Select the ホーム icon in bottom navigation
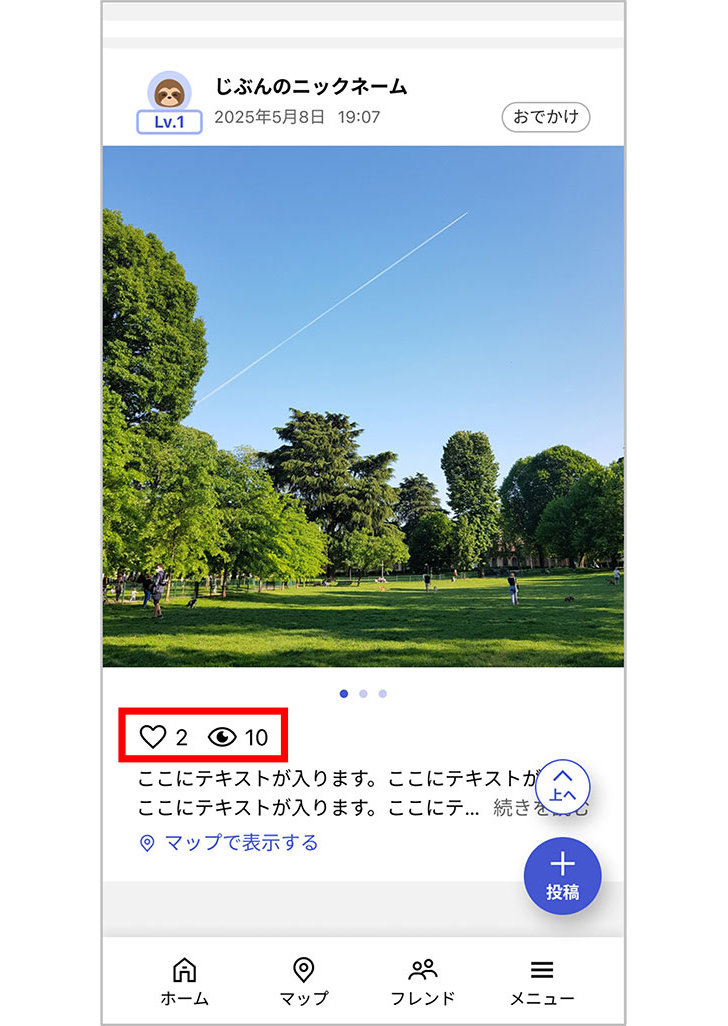Image resolution: width=728 pixels, height=1026 pixels. coord(187,969)
